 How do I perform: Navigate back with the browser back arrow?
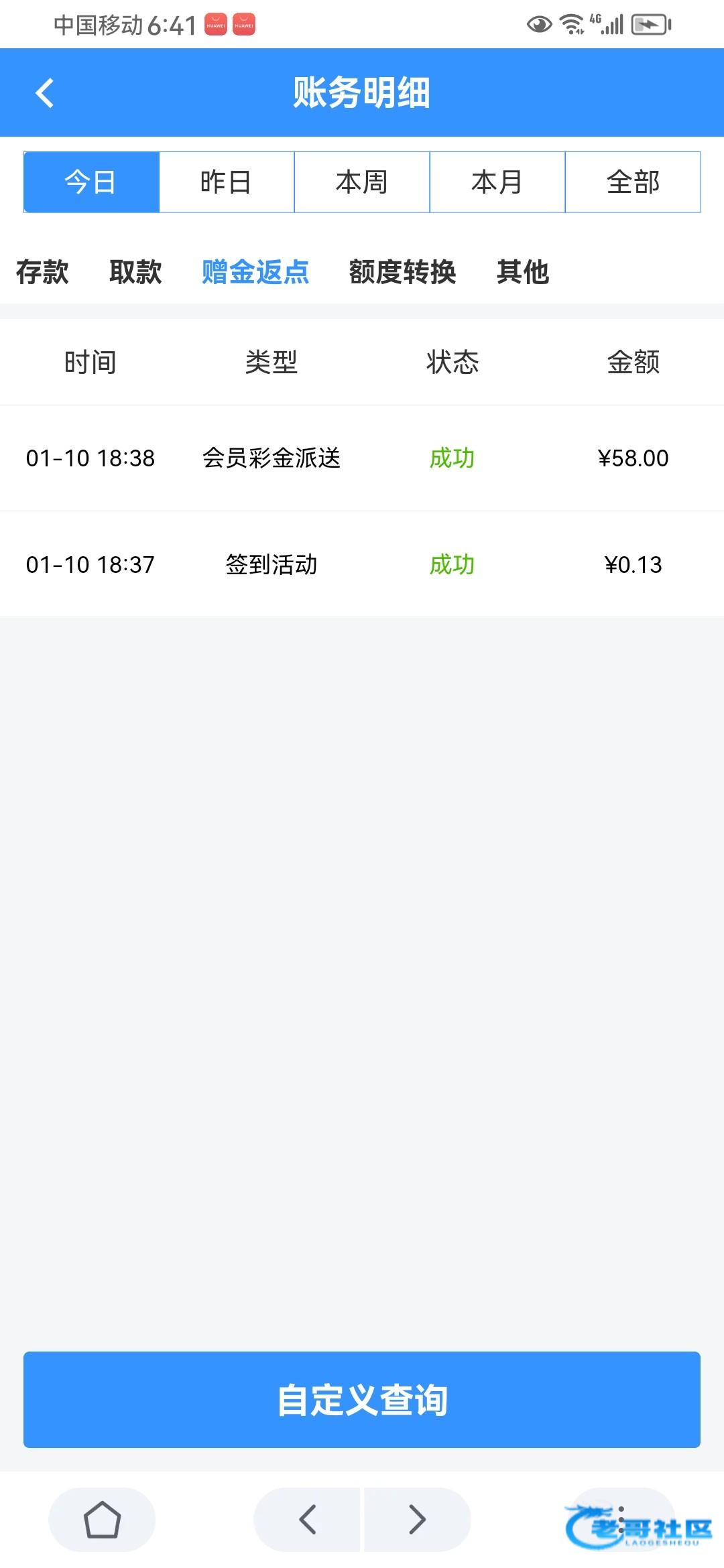point(307,1519)
